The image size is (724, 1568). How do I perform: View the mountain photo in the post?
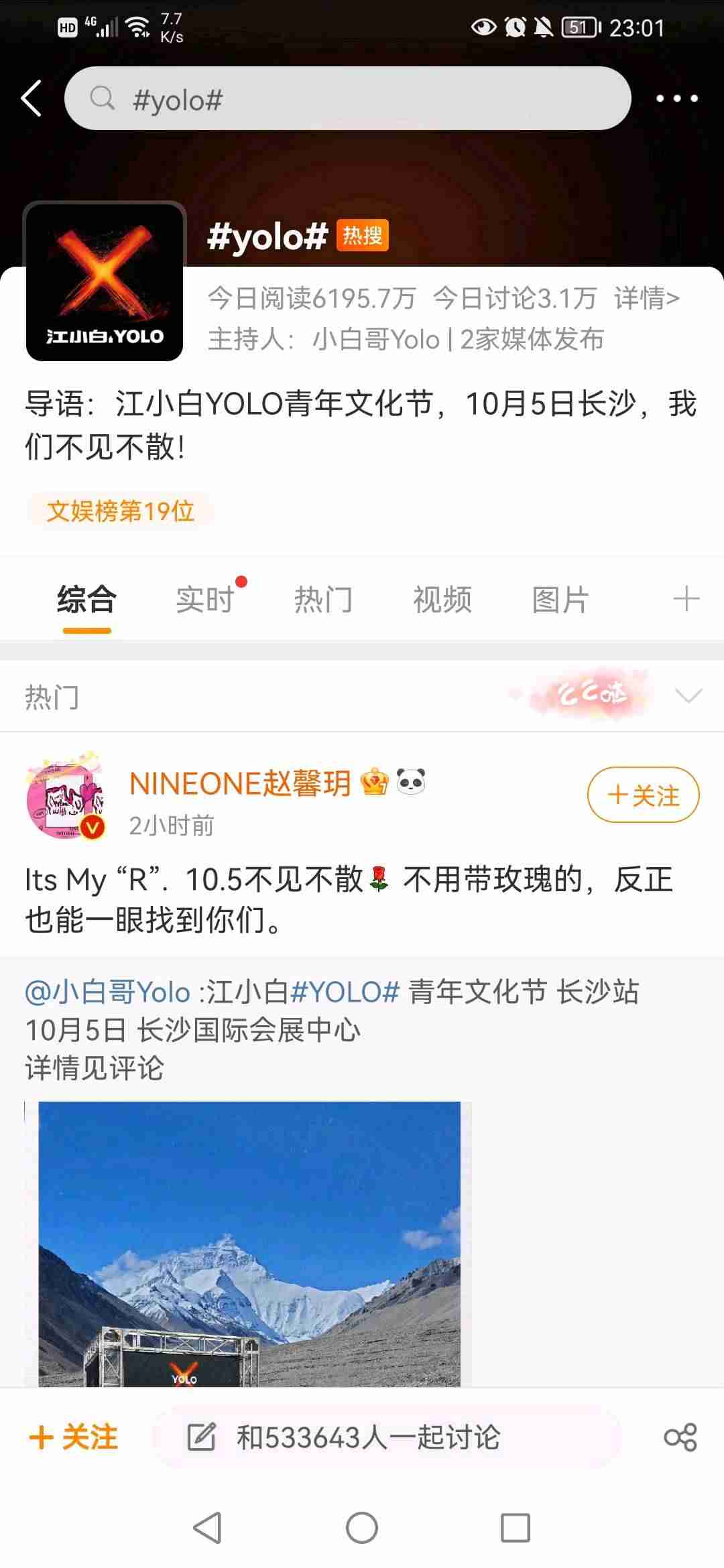click(x=248, y=1243)
